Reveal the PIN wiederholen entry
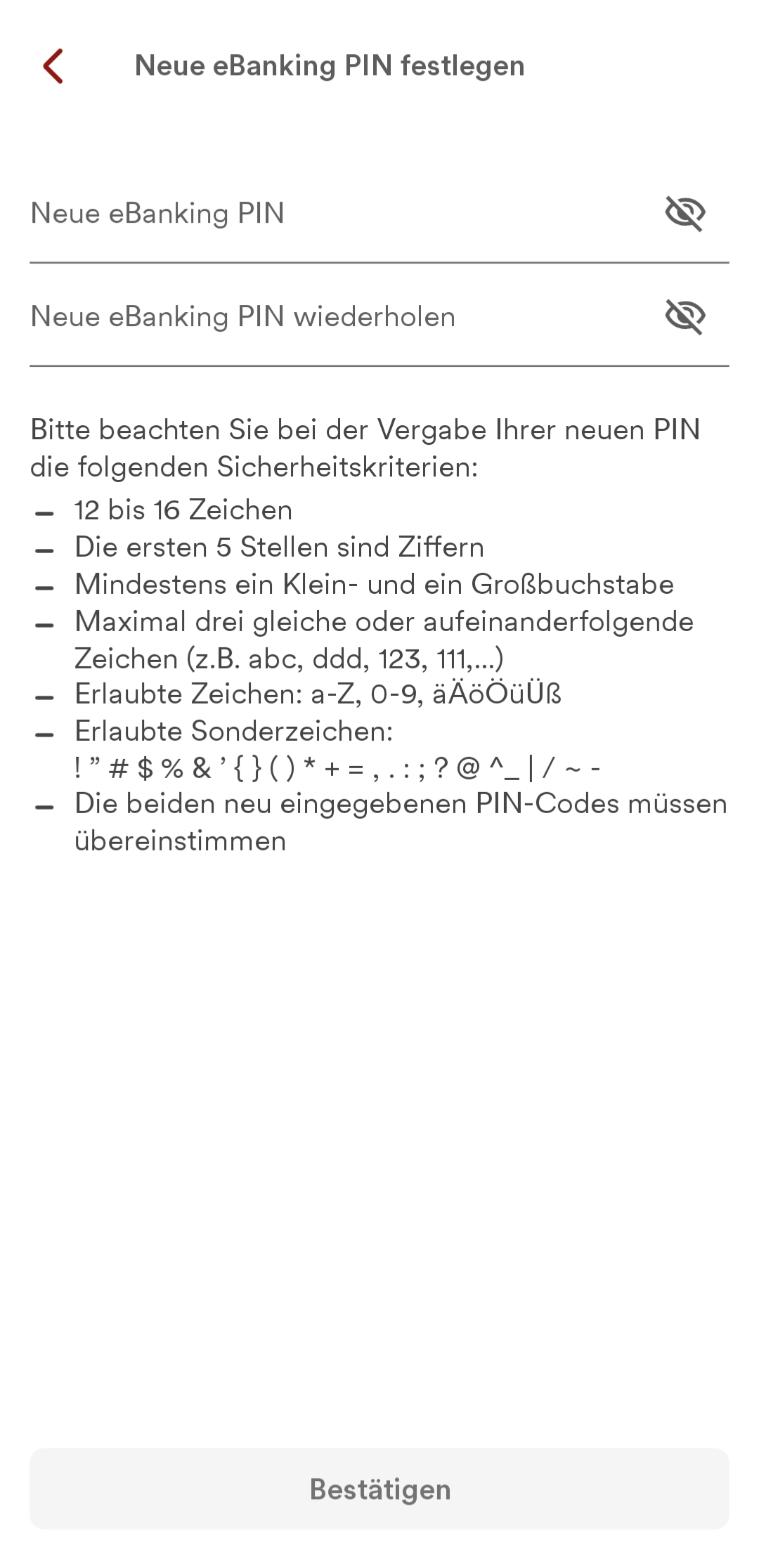Image resolution: width=759 pixels, height=1568 pixels. coord(685,317)
